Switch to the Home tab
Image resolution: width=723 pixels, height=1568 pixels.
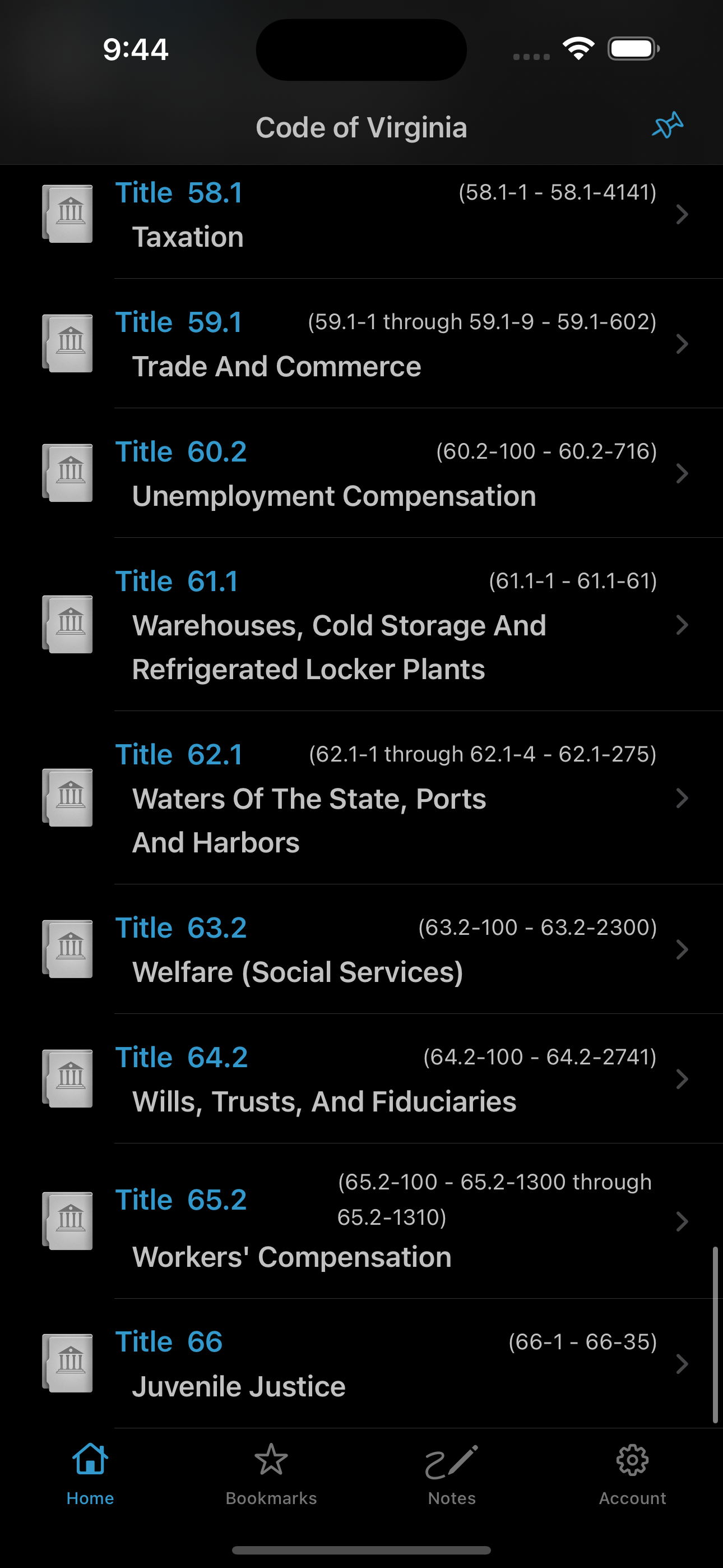(90, 1474)
